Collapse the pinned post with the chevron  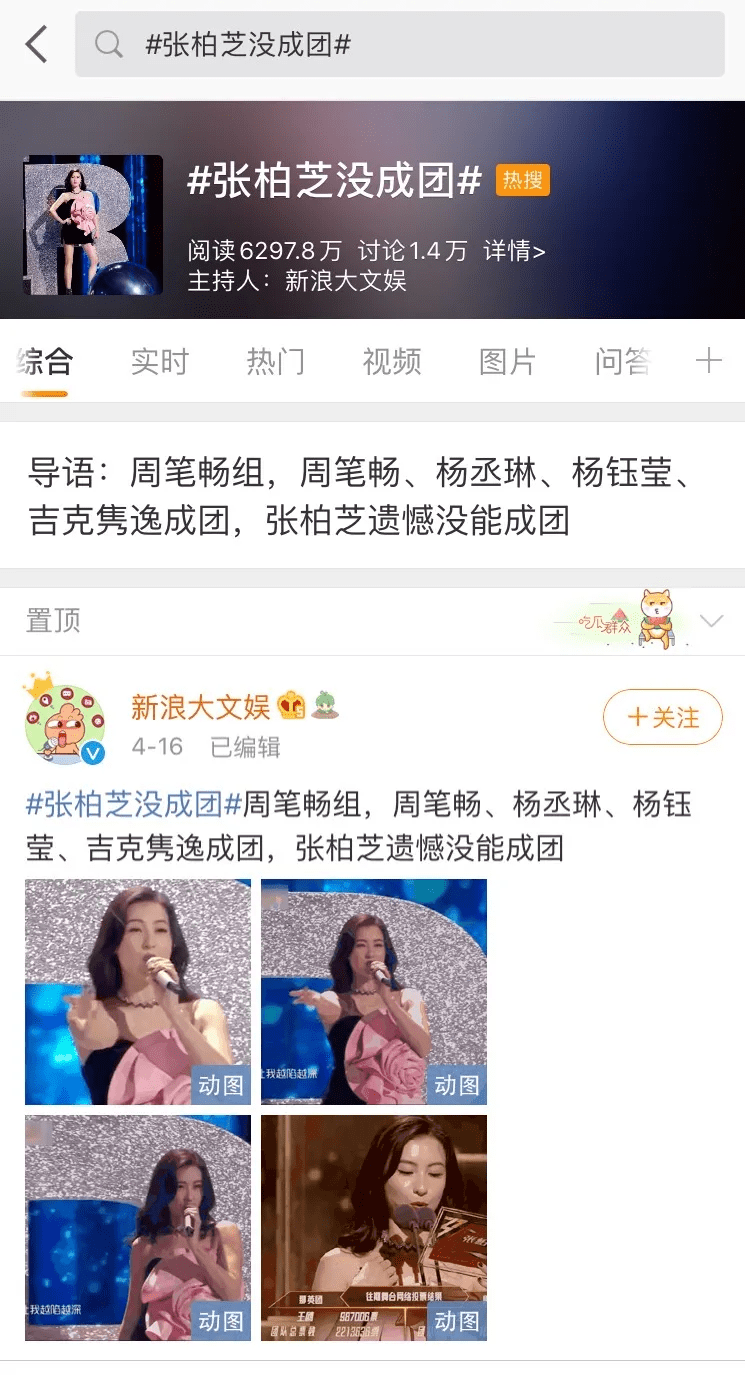[714, 619]
